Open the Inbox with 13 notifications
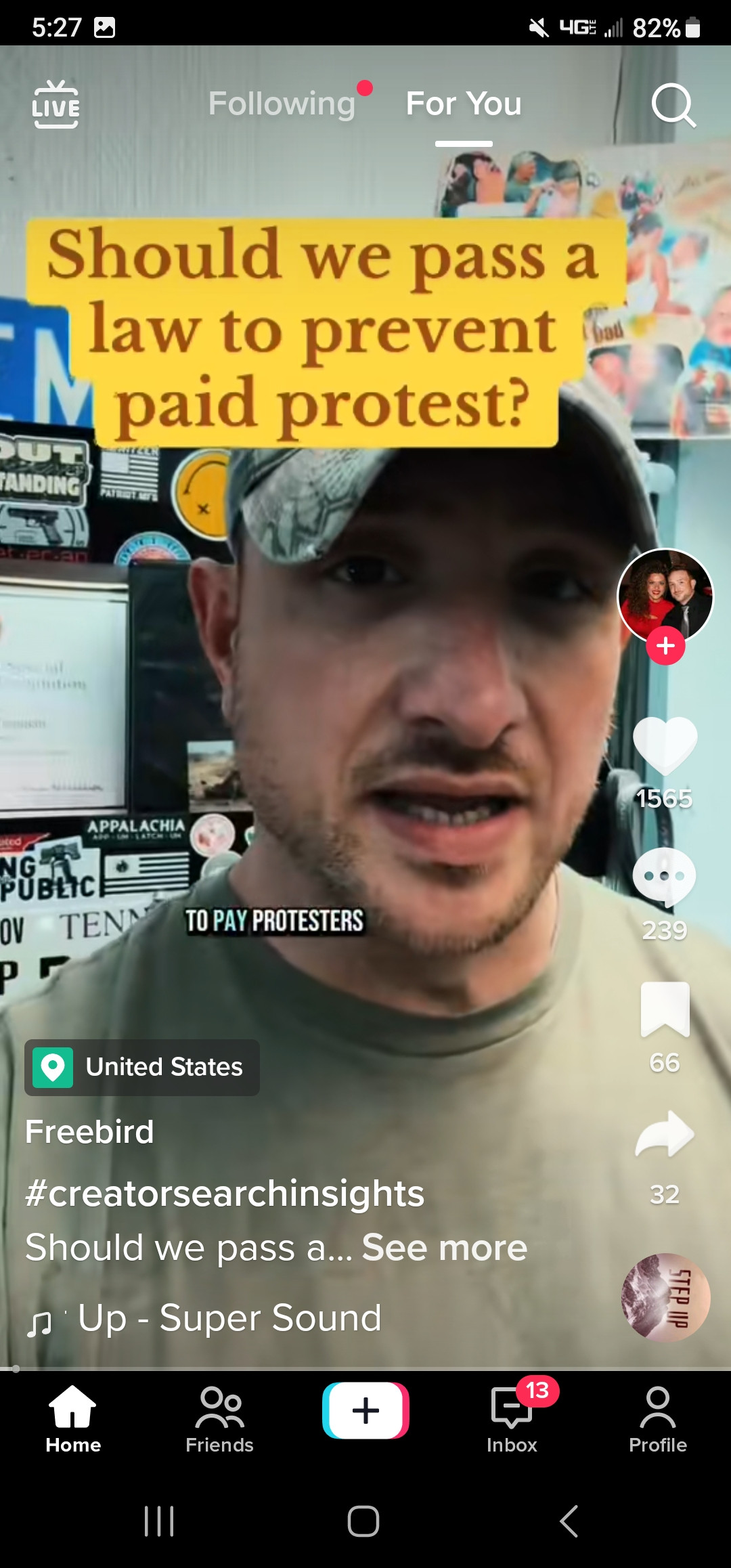The image size is (731, 1568). pyautogui.click(x=512, y=1419)
